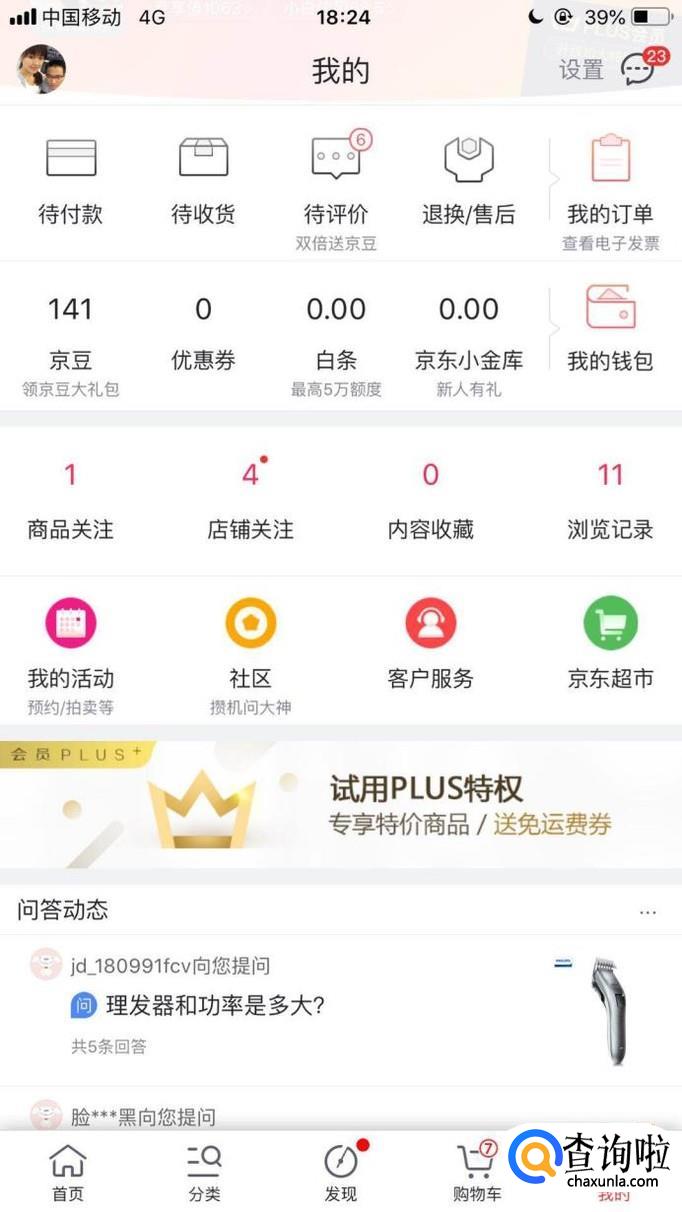Open the profile avatar
This screenshot has height=1212, width=682.
42,69
